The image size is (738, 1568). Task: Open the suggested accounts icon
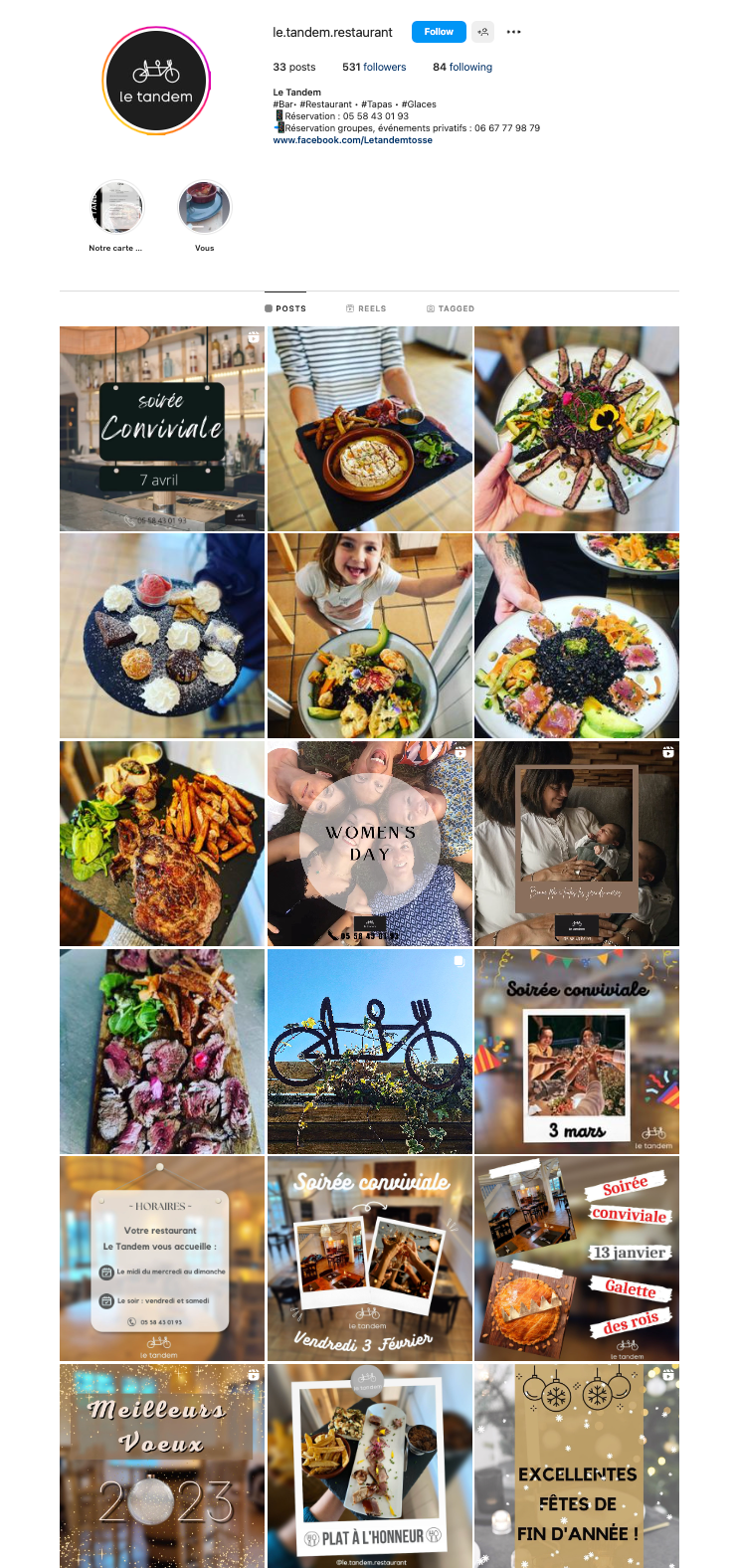pos(482,32)
